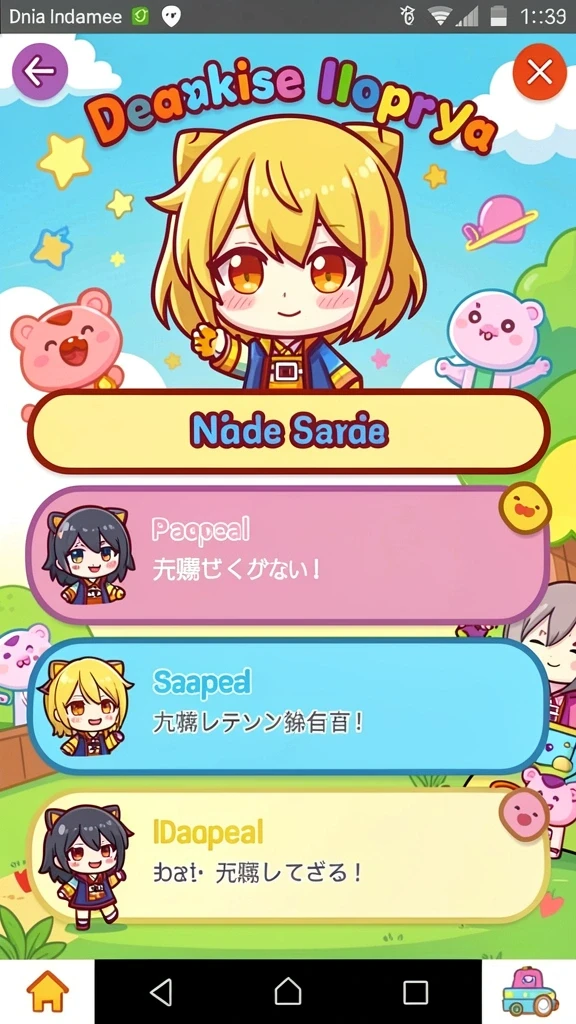Screen dimensions: 576x1024
Task: Open the car icon in the bottom bar
Action: [x=530, y=991]
